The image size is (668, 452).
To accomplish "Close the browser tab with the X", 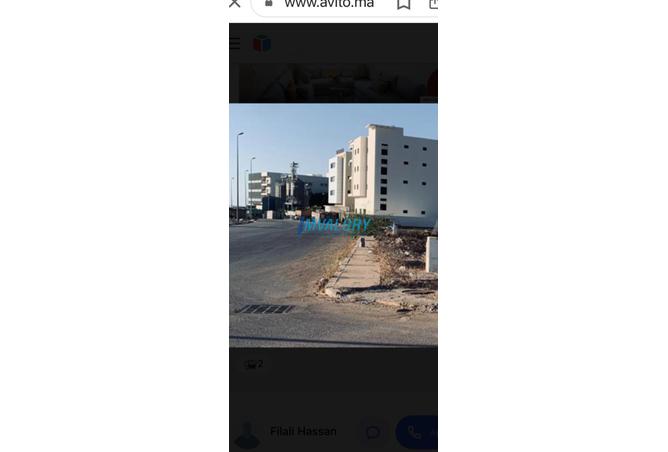I will (x=234, y=4).
